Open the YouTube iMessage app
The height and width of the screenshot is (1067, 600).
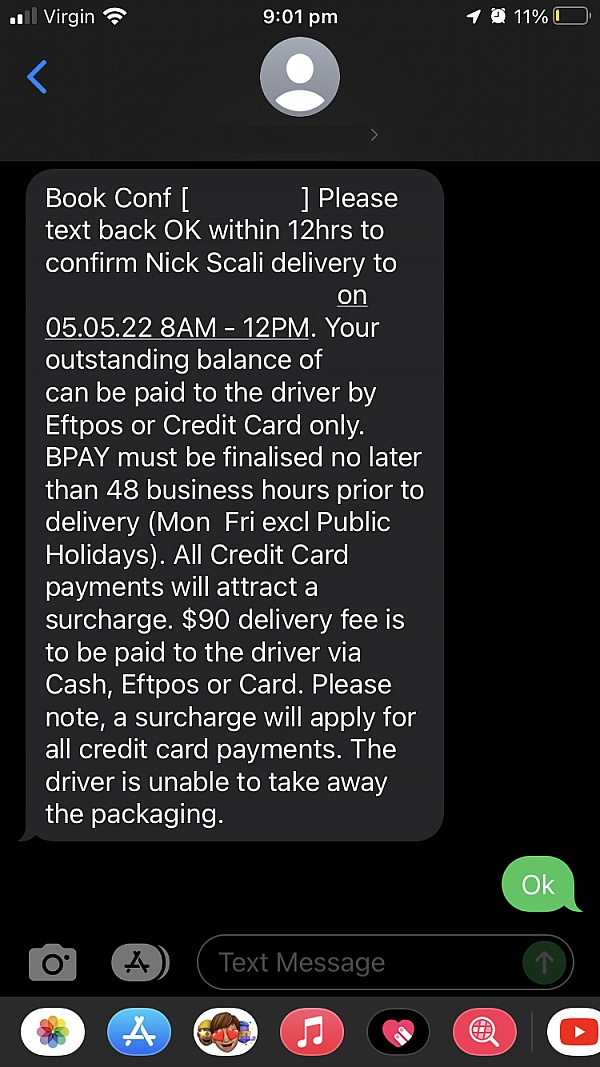pyautogui.click(x=578, y=1033)
